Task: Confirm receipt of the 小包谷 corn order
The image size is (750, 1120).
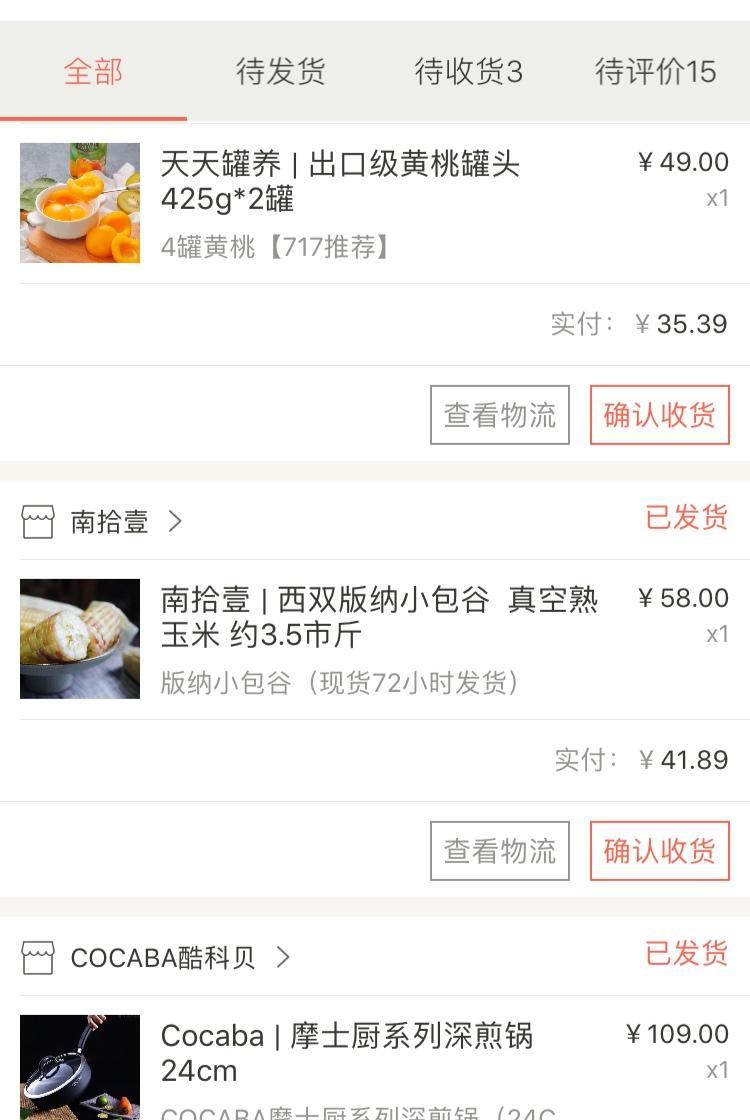Action: [659, 851]
